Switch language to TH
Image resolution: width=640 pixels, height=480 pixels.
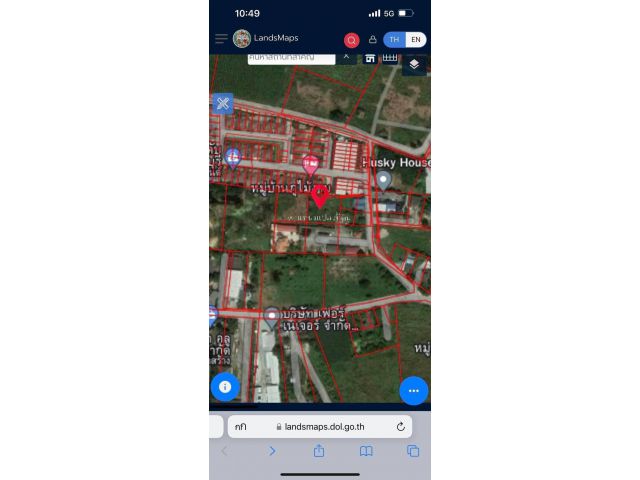(394, 40)
